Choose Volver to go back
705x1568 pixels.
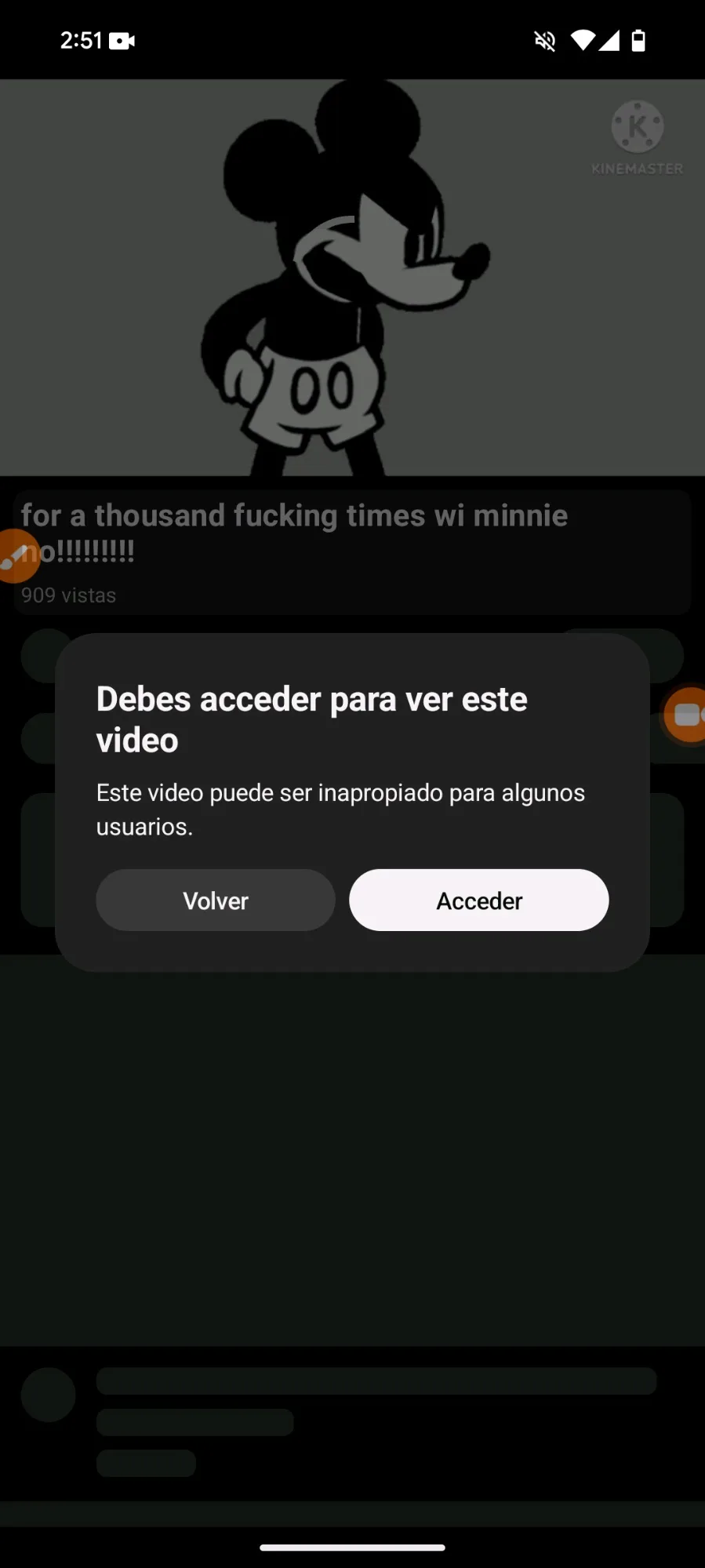pos(216,900)
